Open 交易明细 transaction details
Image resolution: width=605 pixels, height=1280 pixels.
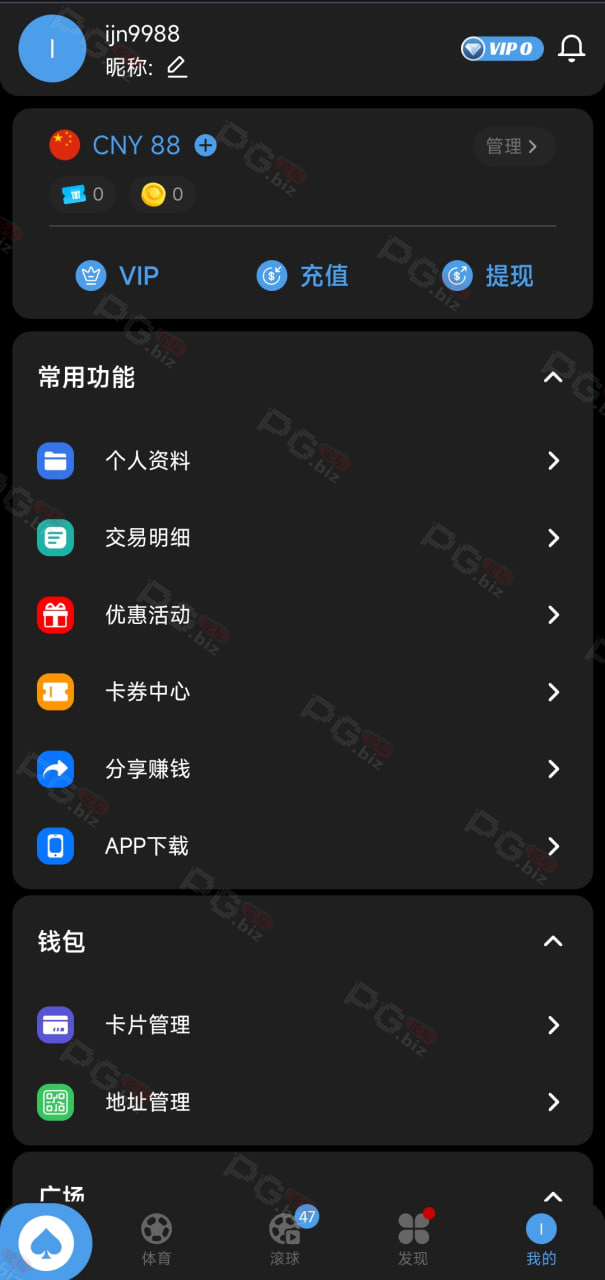302,538
